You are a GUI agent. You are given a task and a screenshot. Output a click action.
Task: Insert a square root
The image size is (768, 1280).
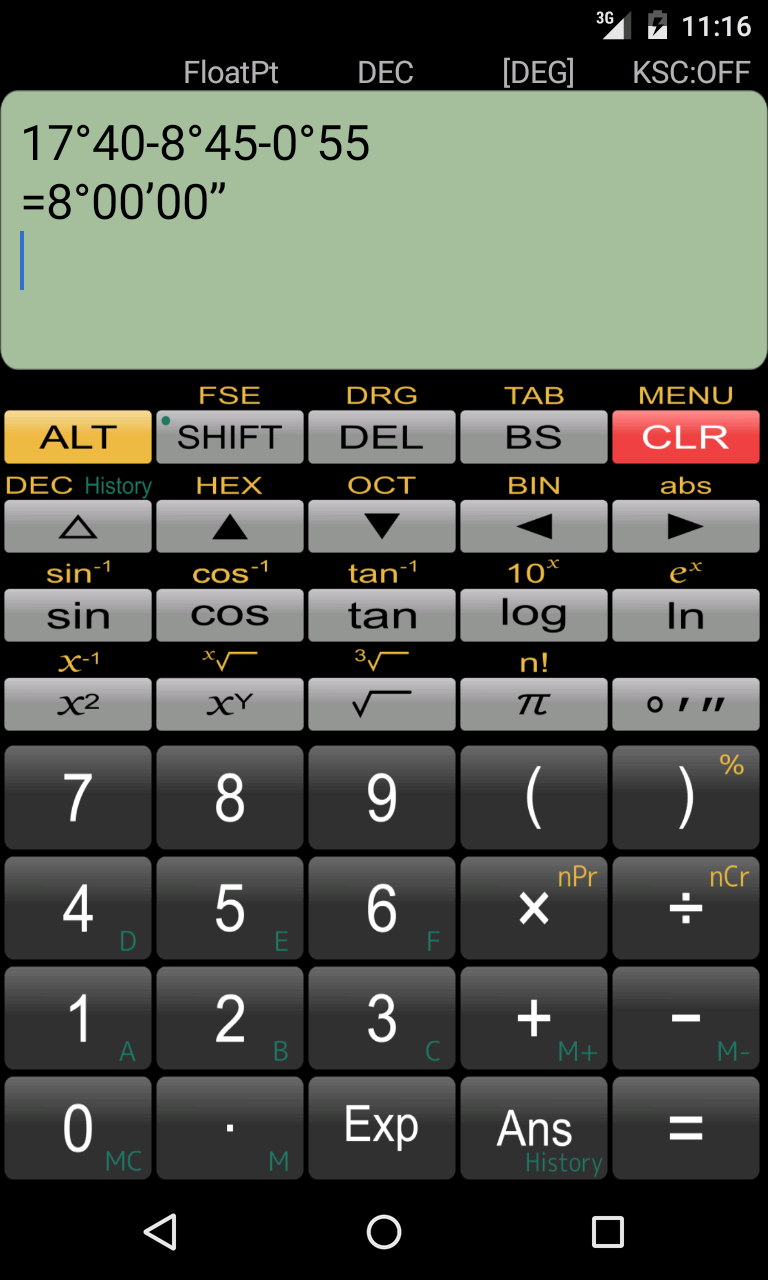pos(381,704)
